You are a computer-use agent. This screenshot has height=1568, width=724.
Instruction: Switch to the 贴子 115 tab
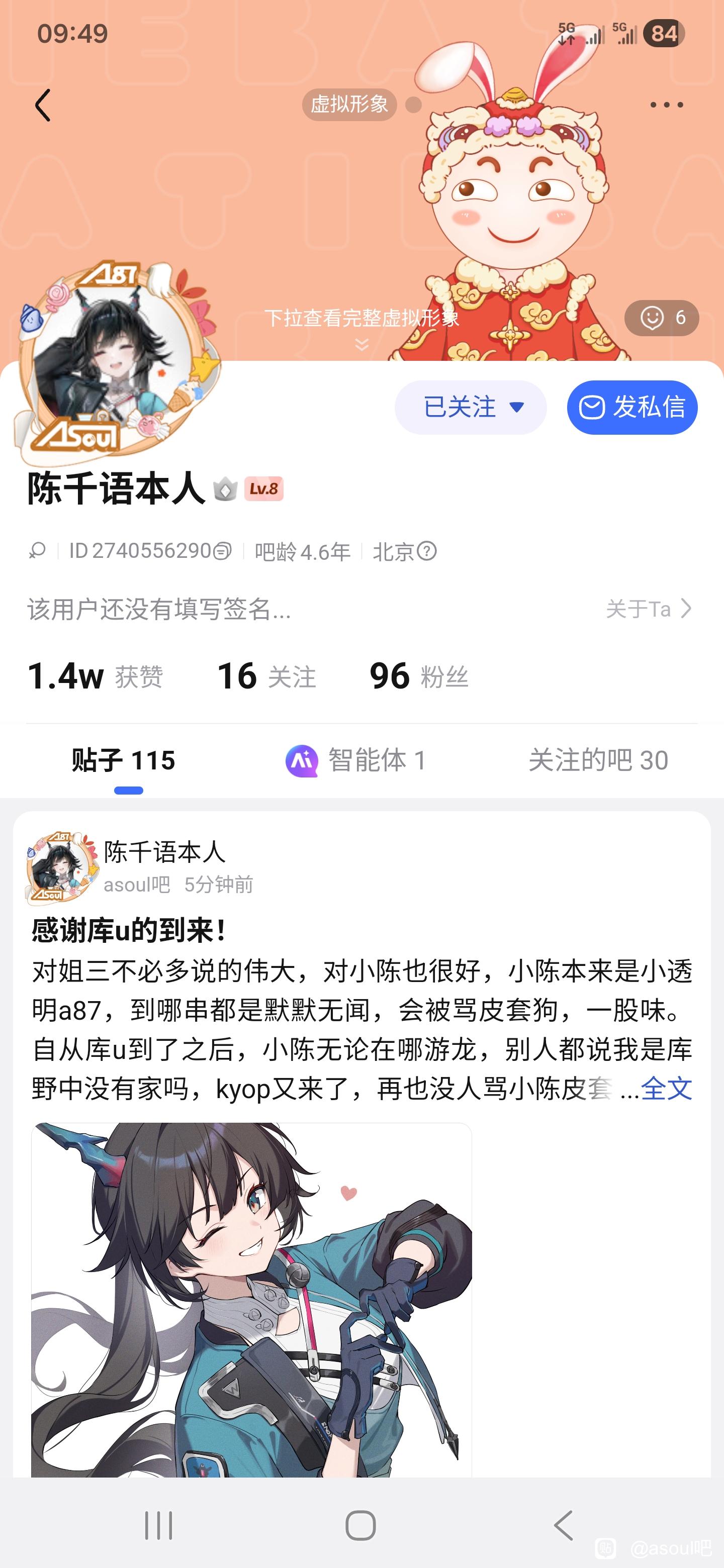tap(124, 761)
